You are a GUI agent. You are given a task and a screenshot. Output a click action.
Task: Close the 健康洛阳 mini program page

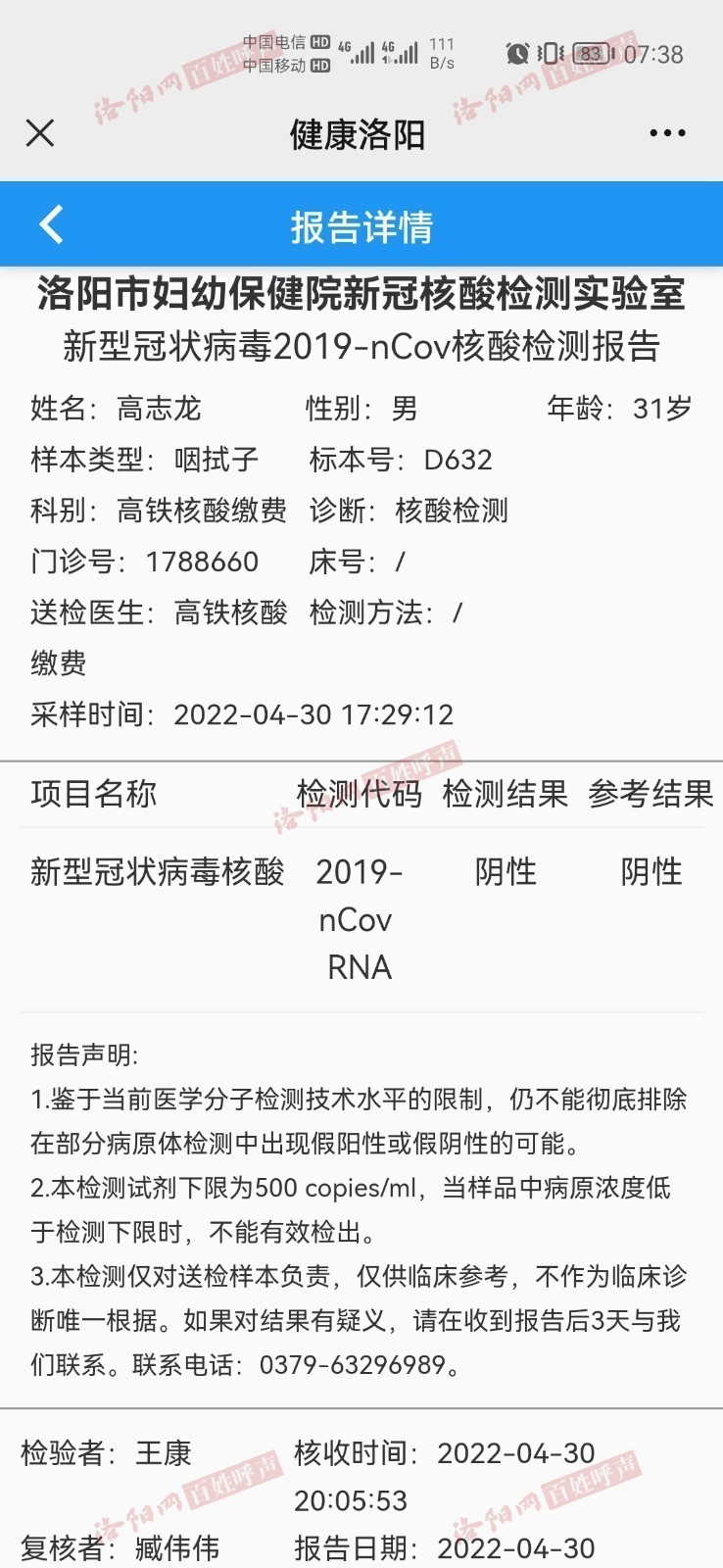point(40,133)
